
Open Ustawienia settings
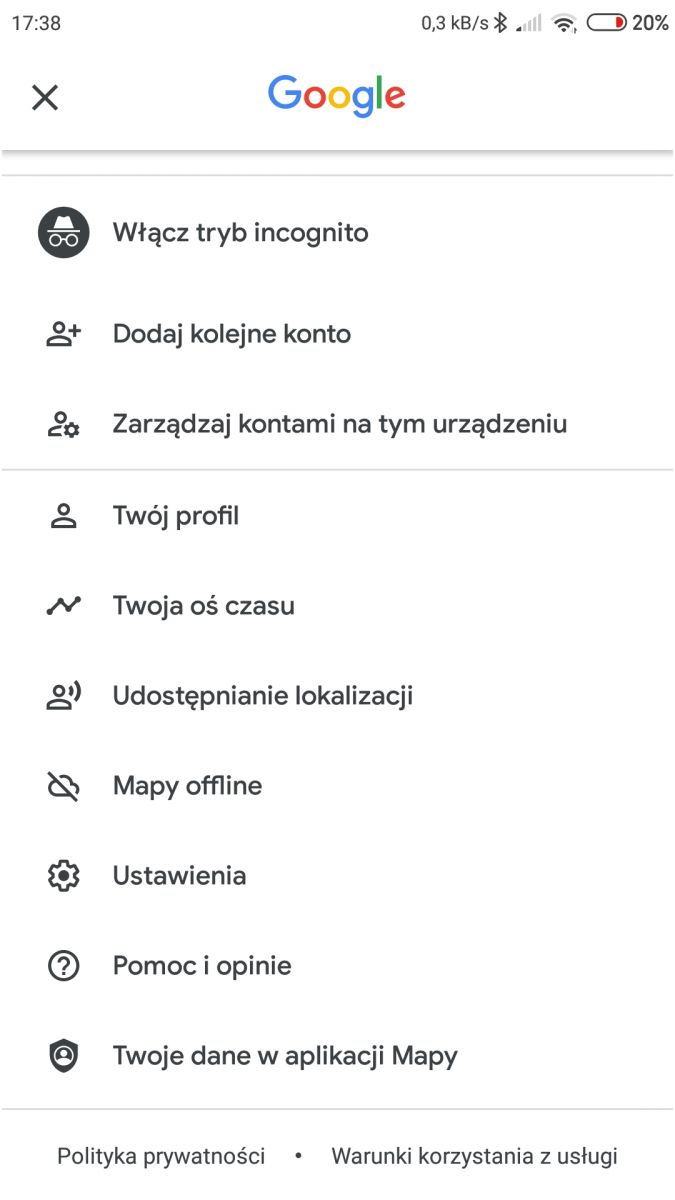[x=179, y=876]
